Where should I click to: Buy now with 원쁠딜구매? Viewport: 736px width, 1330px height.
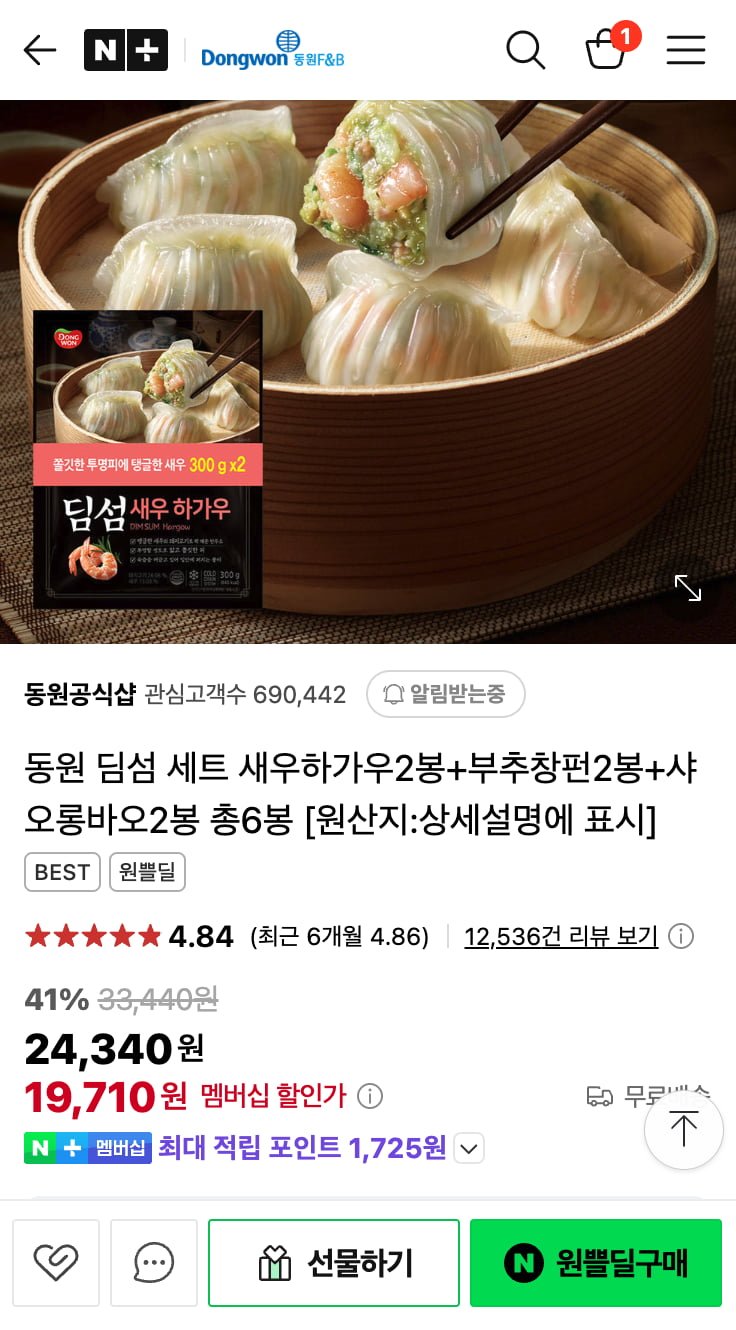pyautogui.click(x=596, y=1263)
